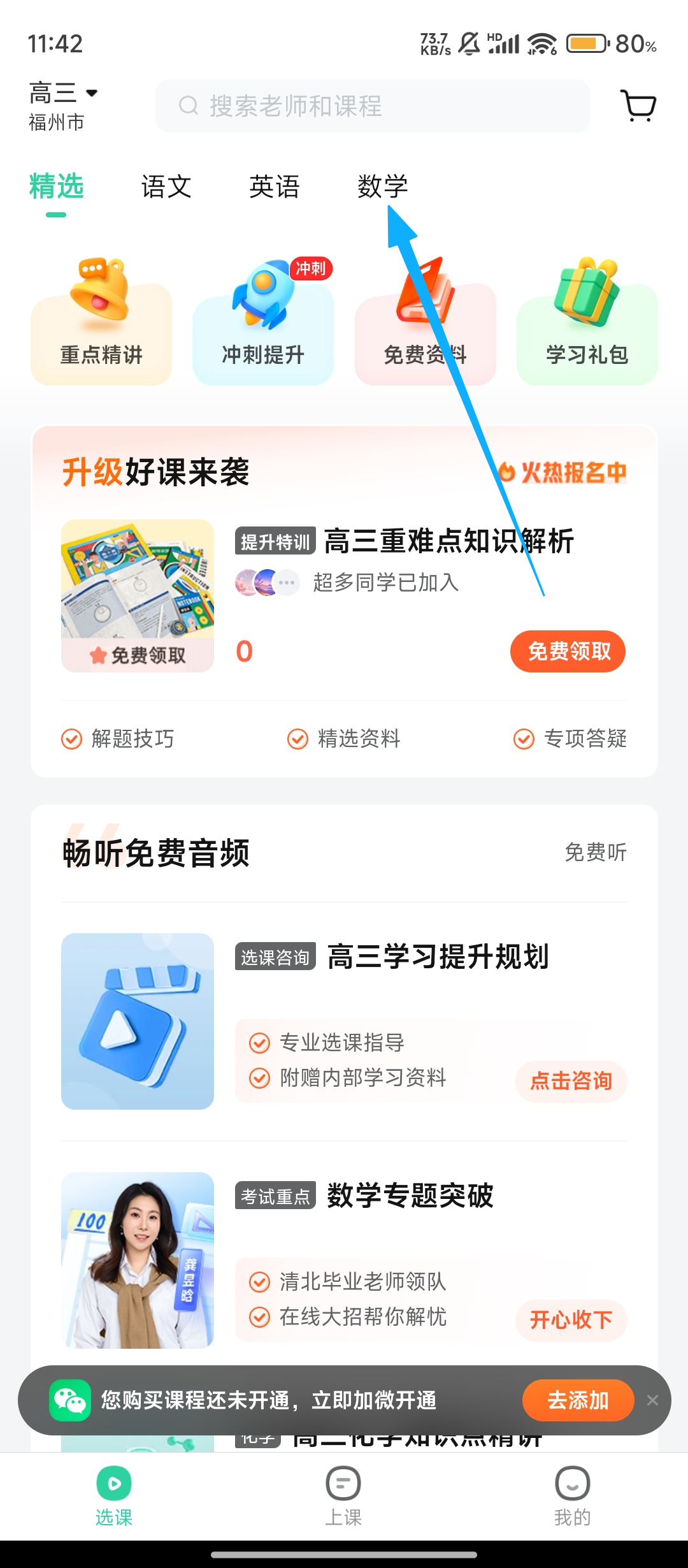Screen dimensions: 688x1568
Task: Open 冲刺提升 shortcut
Action: (263, 322)
